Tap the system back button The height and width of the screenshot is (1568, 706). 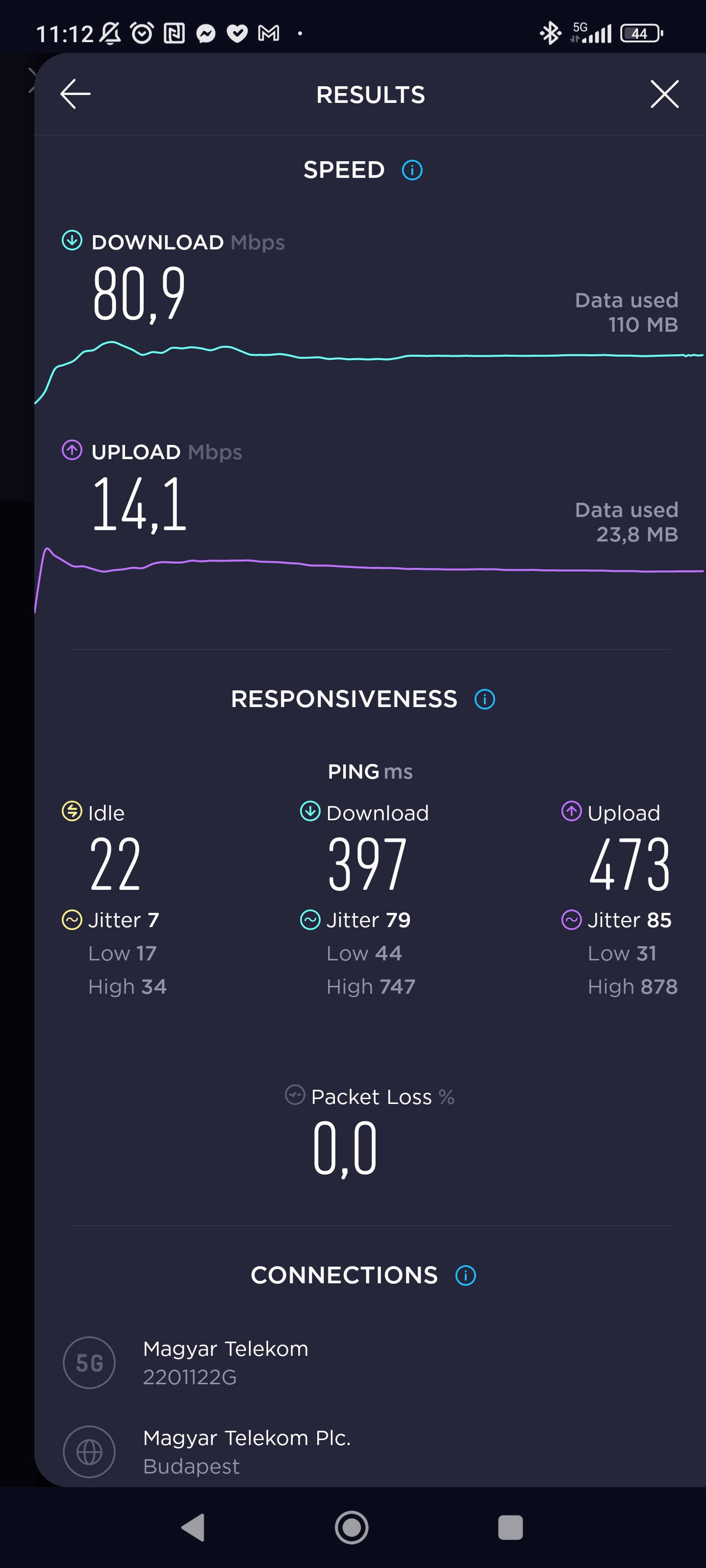pos(194,1527)
